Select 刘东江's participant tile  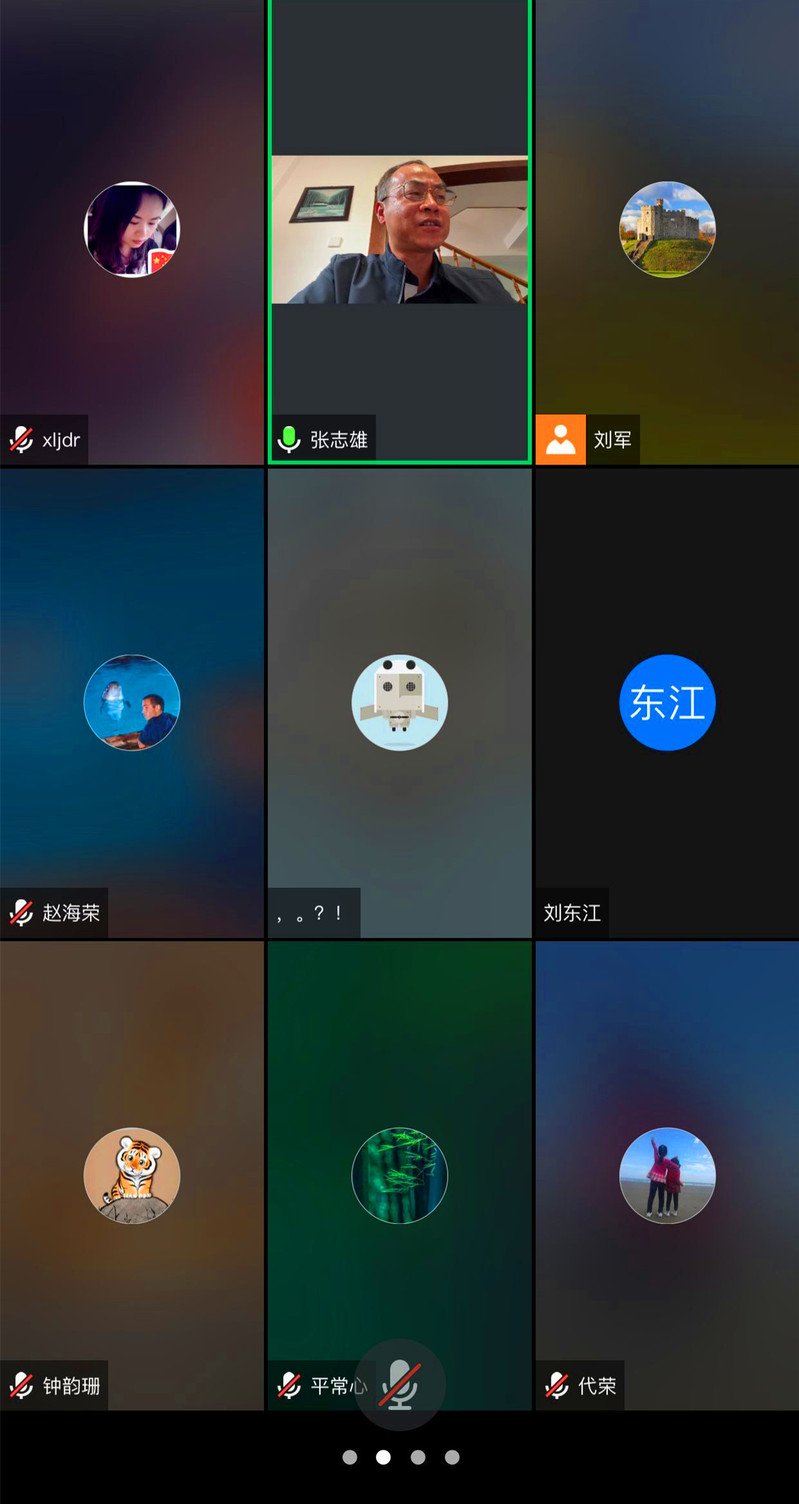tap(667, 703)
